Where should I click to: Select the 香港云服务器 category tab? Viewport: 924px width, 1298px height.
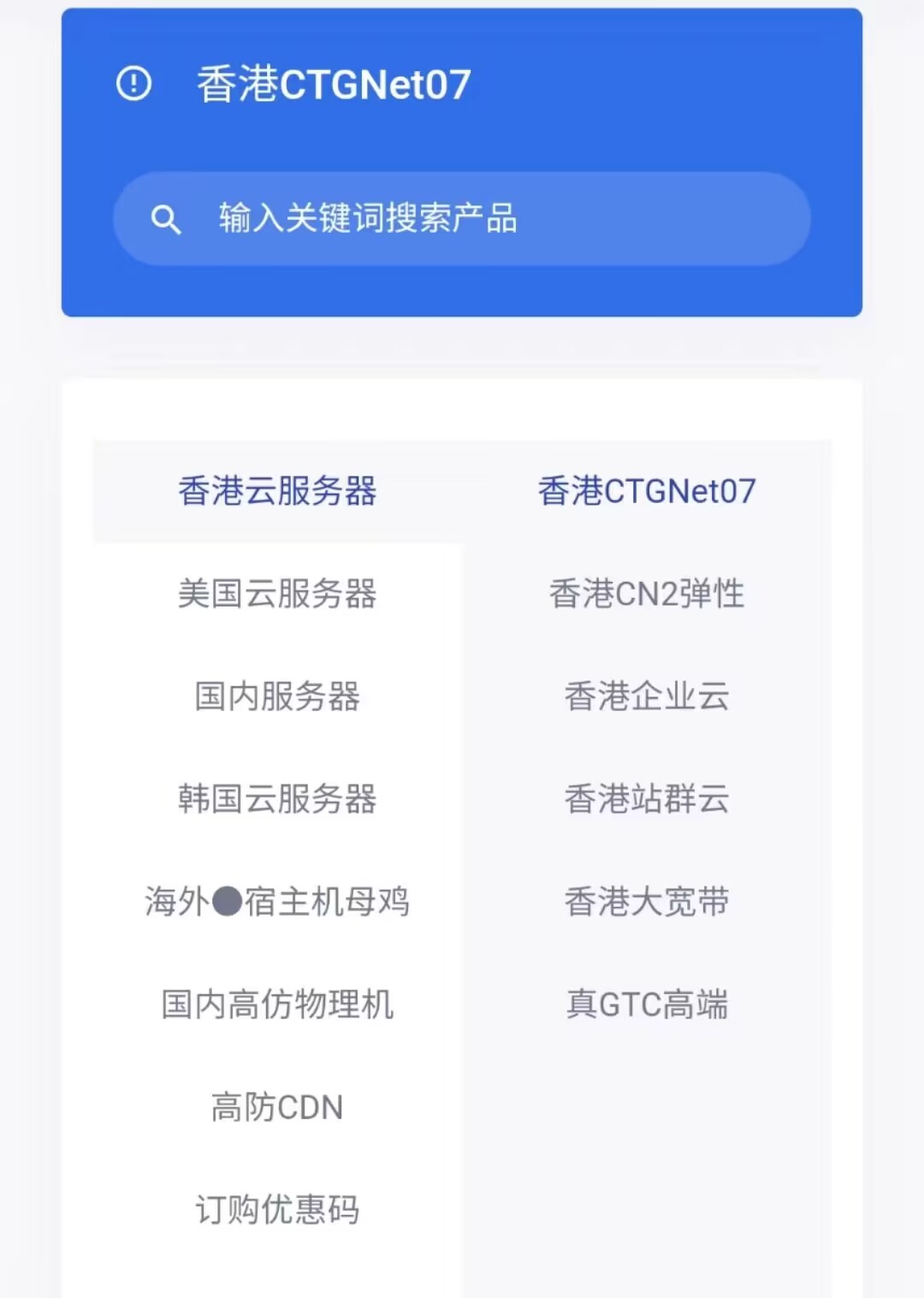click(277, 490)
